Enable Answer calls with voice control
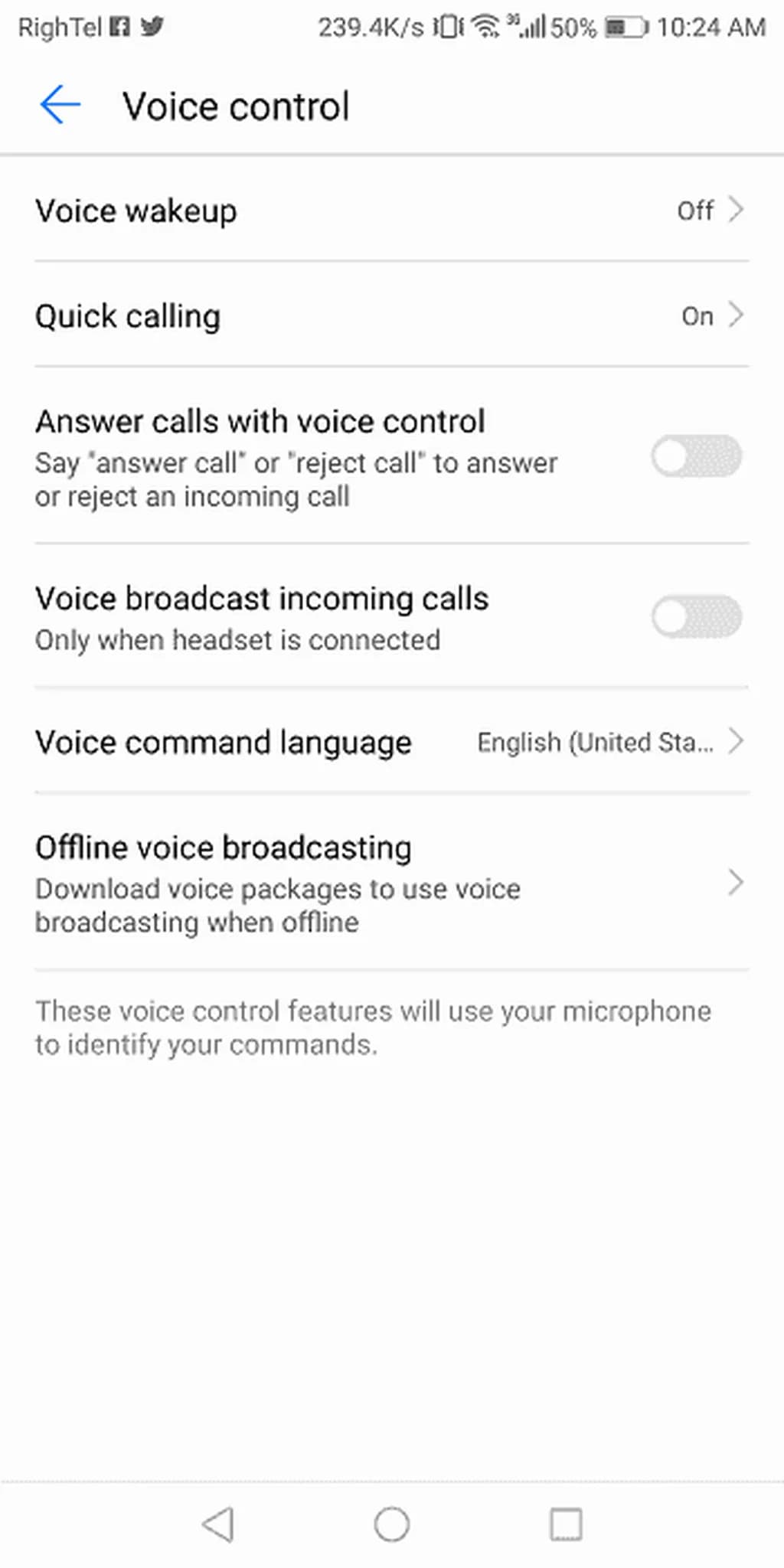 pos(696,457)
